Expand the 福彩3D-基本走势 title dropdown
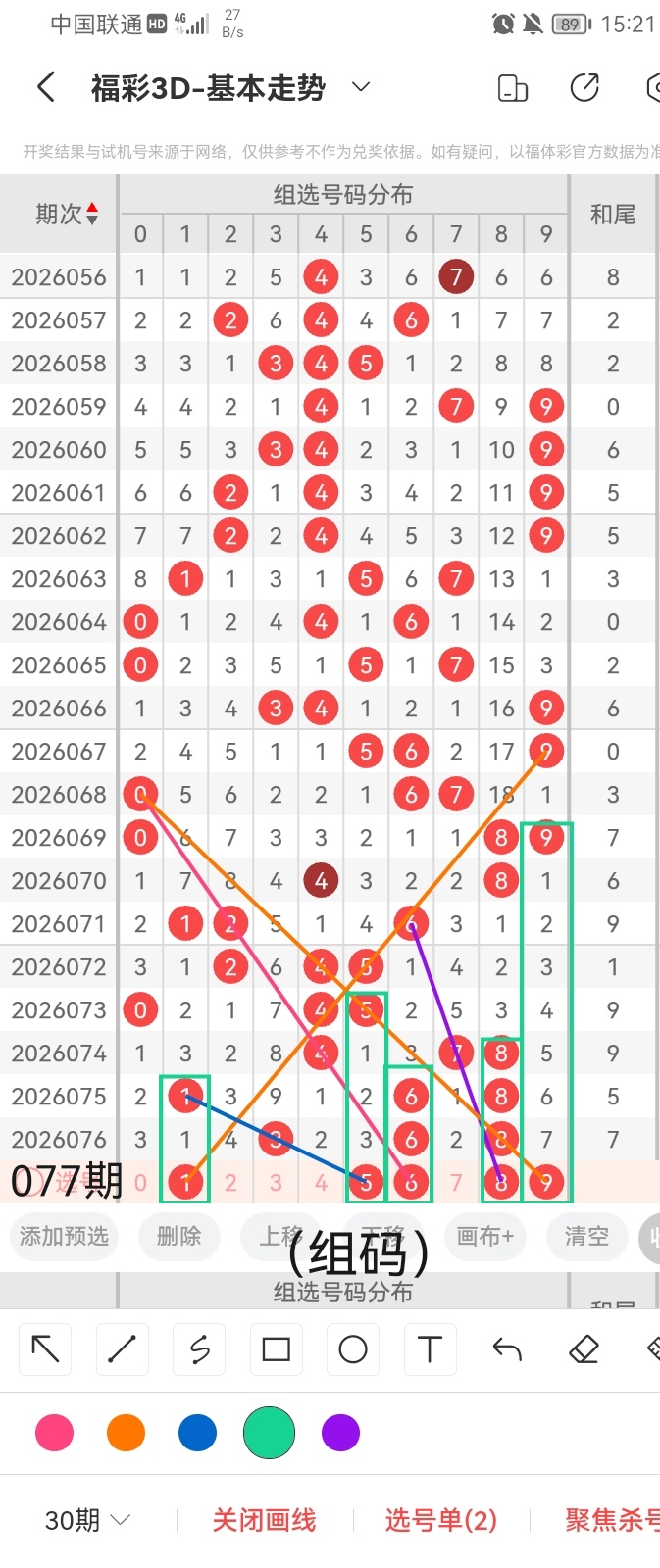Screen dimensions: 660x1568 361,87
